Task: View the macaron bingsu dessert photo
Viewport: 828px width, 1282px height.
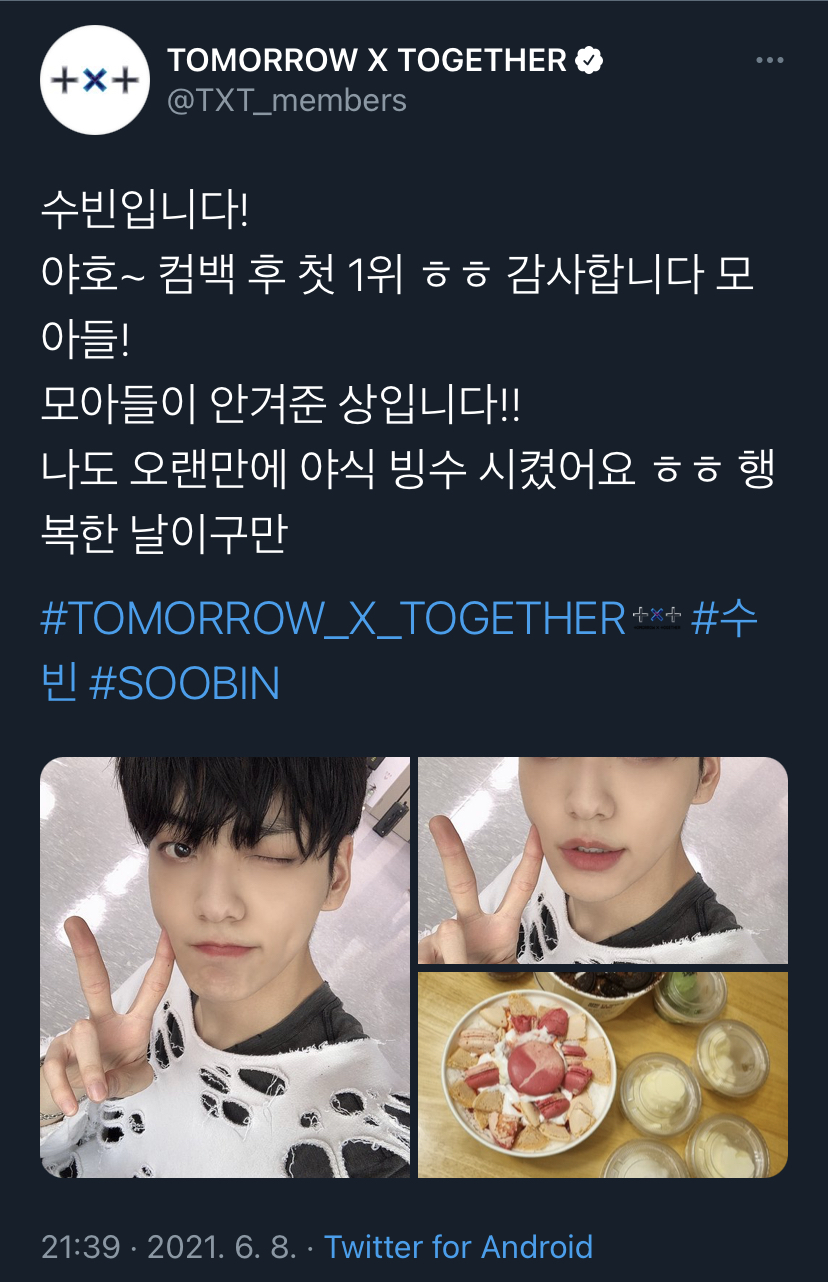Action: point(602,1074)
